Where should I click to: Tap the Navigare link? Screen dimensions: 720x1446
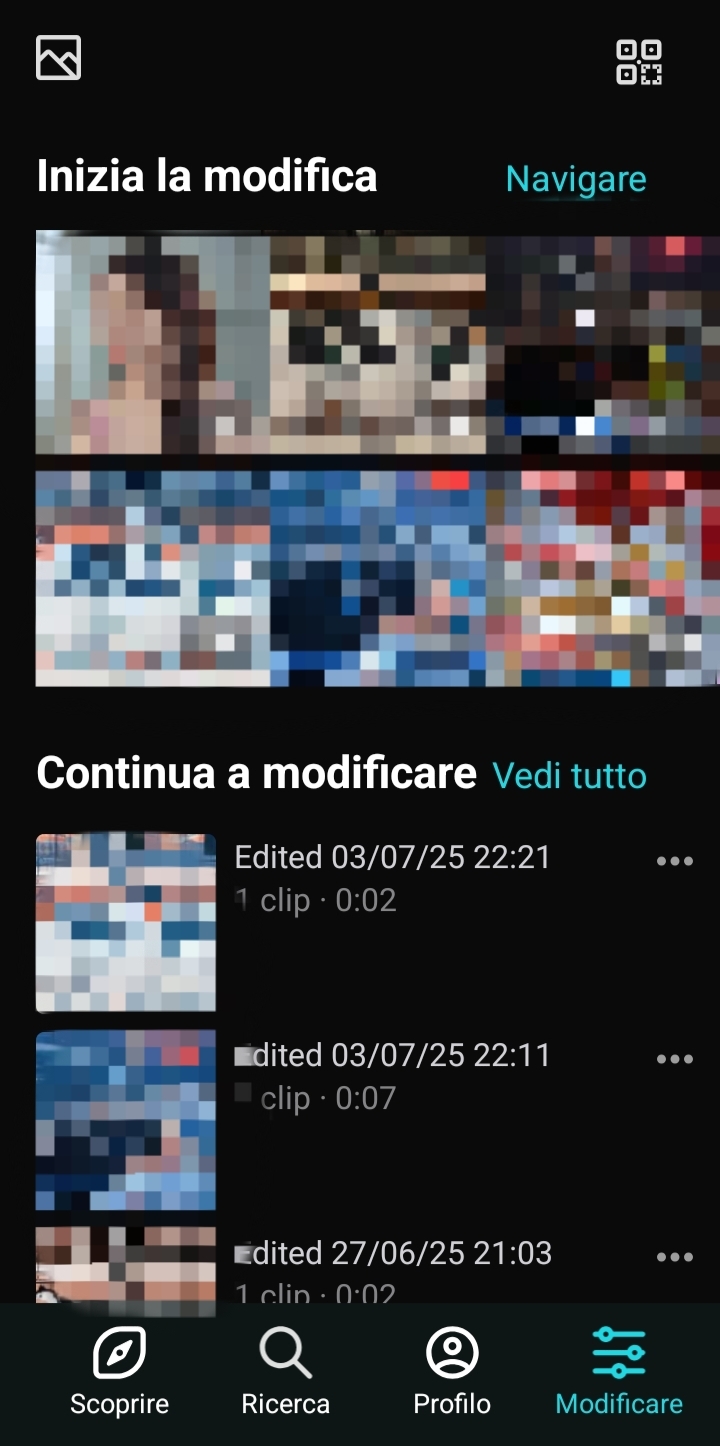(x=576, y=179)
